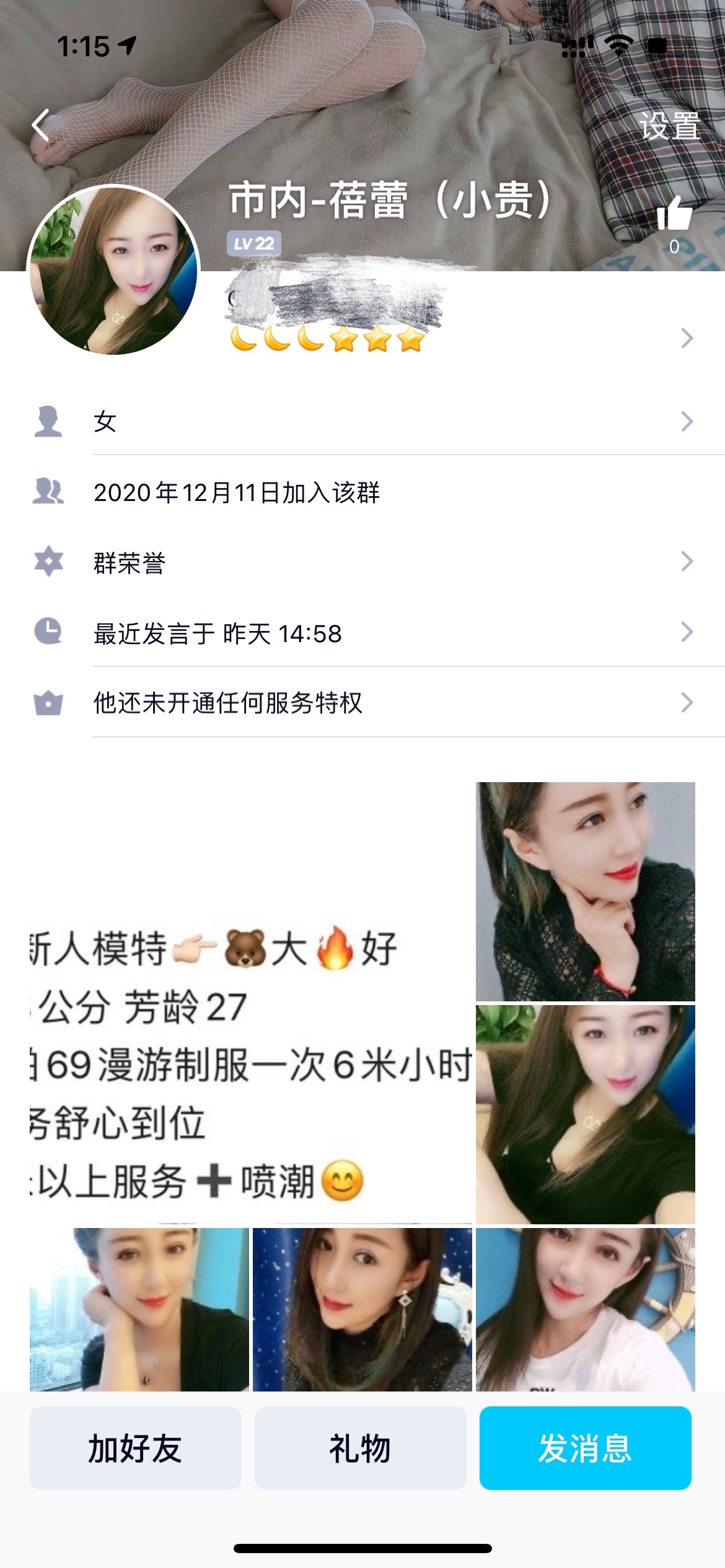This screenshot has height=1568, width=725.
Task: Open the album photo with city skyline
Action: tap(139, 1309)
